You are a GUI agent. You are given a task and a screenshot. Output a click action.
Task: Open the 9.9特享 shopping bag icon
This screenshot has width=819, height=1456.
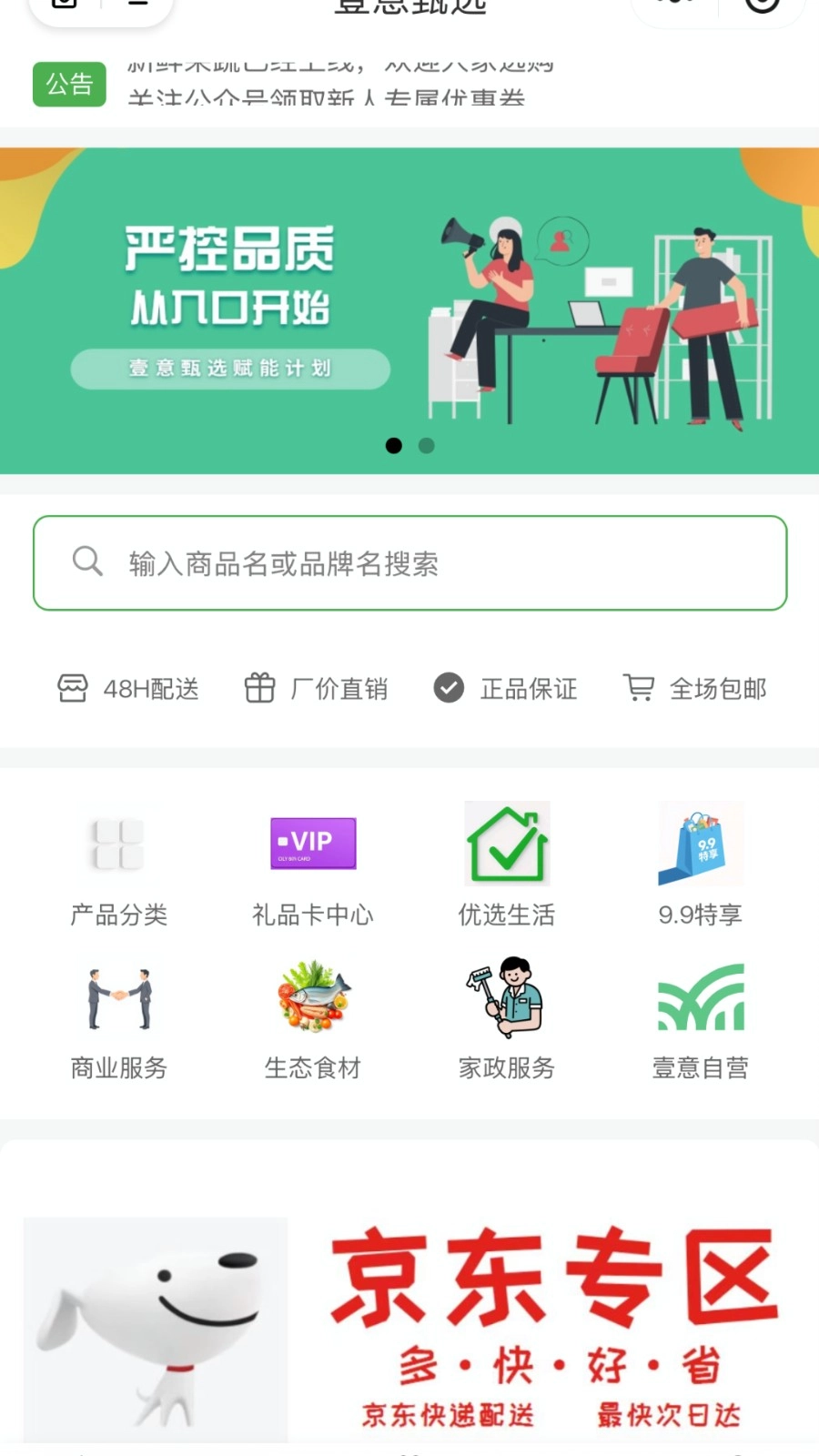click(701, 844)
